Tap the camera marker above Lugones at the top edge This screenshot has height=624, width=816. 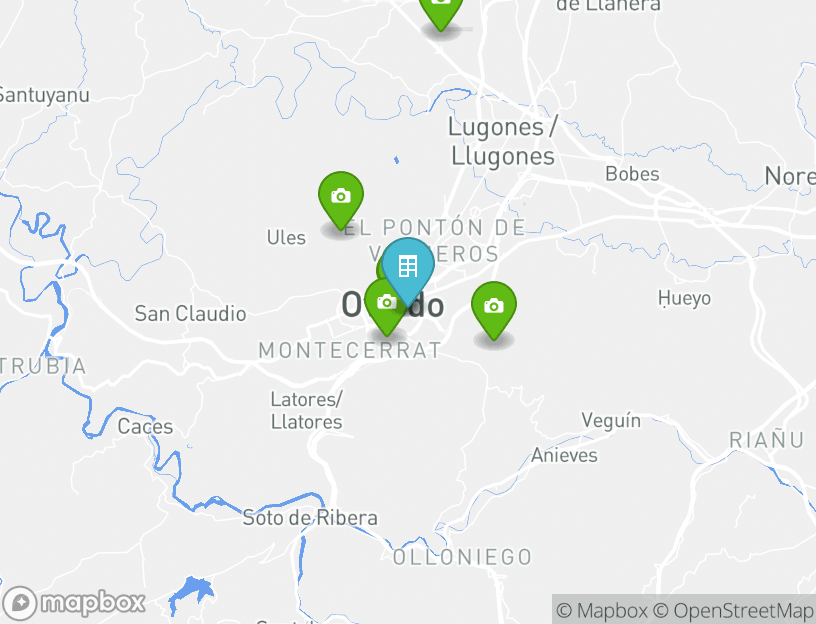(x=441, y=8)
